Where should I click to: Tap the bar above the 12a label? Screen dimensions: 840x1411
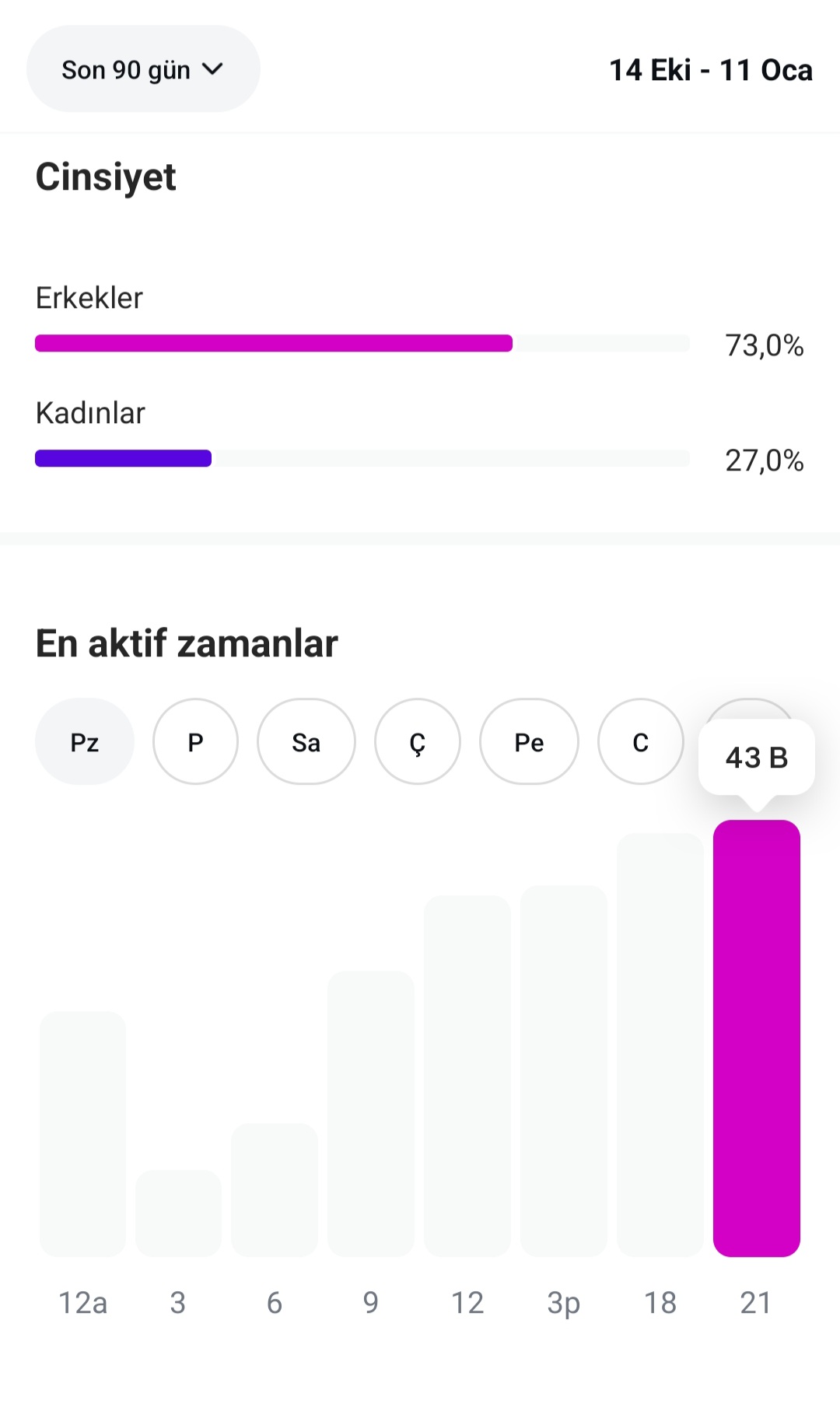tap(82, 1134)
